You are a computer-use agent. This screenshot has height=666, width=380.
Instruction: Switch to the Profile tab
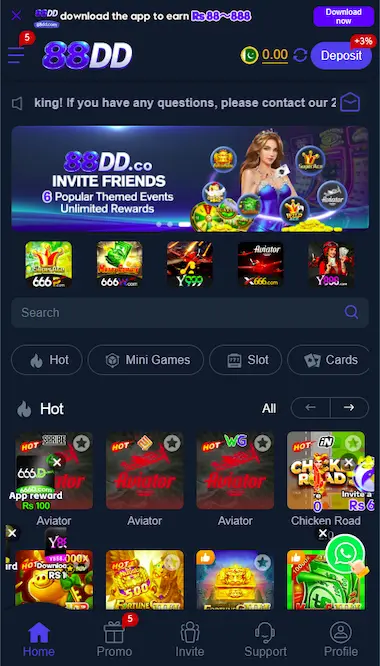341,639
